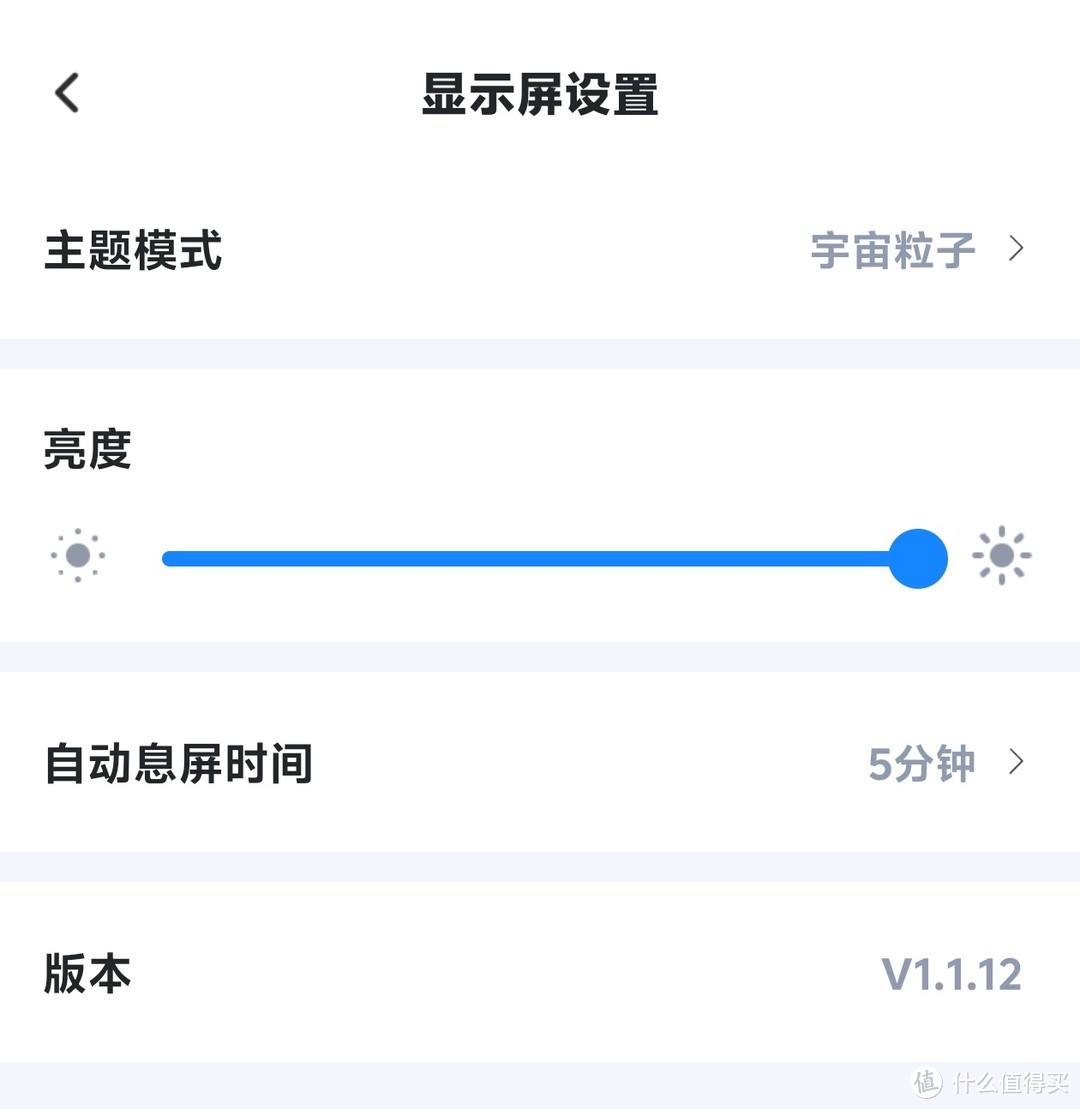The width and height of the screenshot is (1080, 1109).
Task: Click the small sun icon left of slider
Action: coord(78,556)
